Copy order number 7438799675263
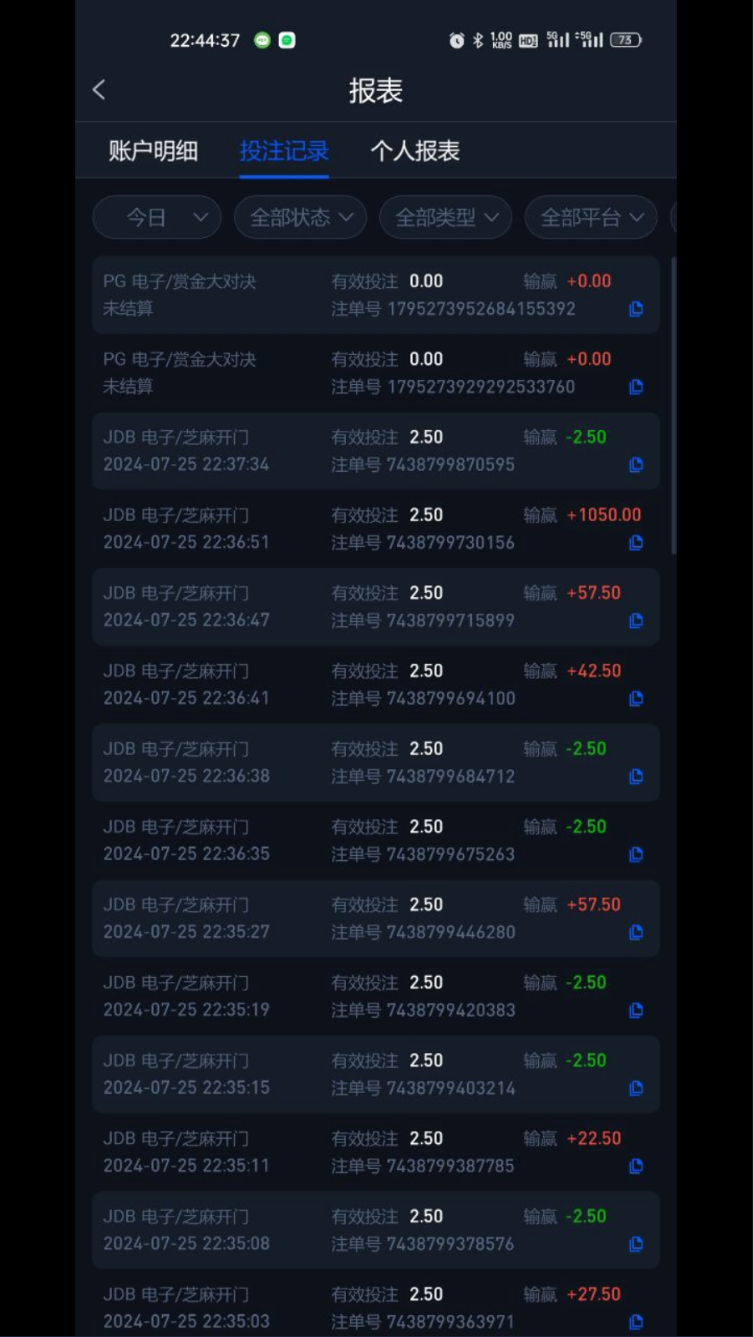This screenshot has width=753, height=1337. click(x=636, y=855)
